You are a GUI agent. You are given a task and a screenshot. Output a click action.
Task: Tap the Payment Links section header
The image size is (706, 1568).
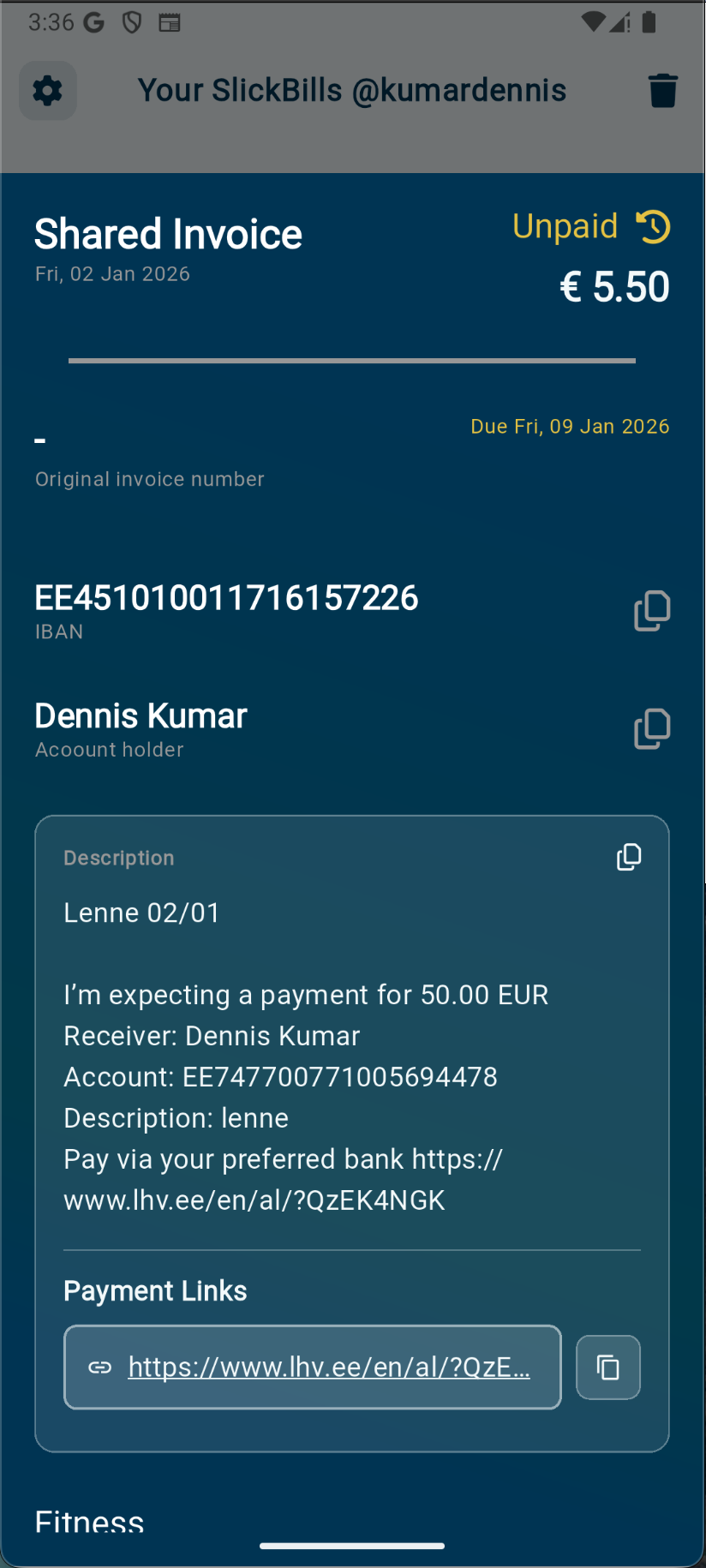(x=154, y=1290)
